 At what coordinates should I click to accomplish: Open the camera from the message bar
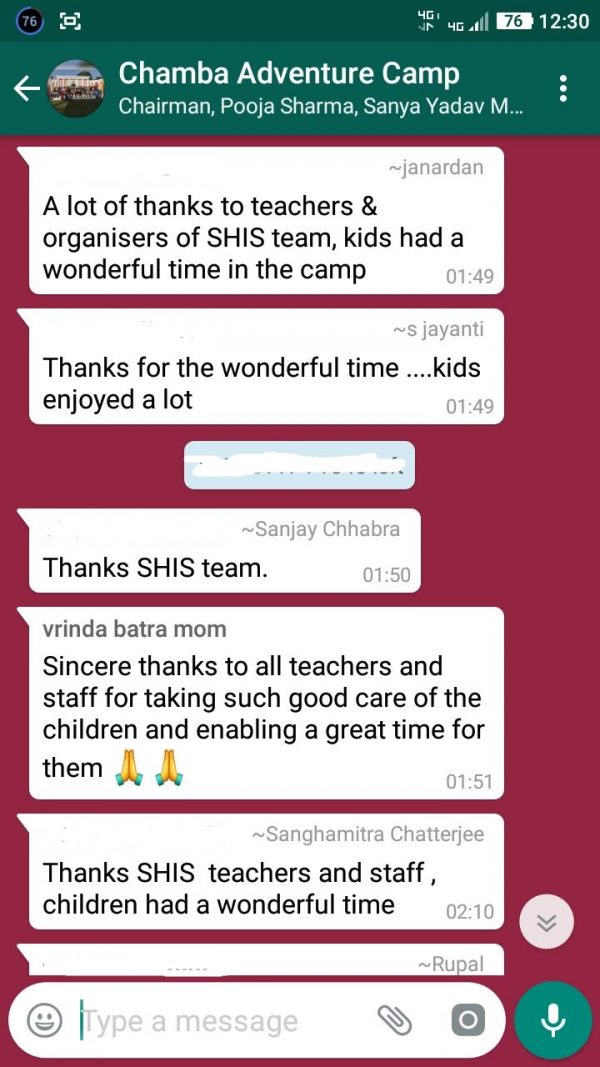coord(468,1020)
